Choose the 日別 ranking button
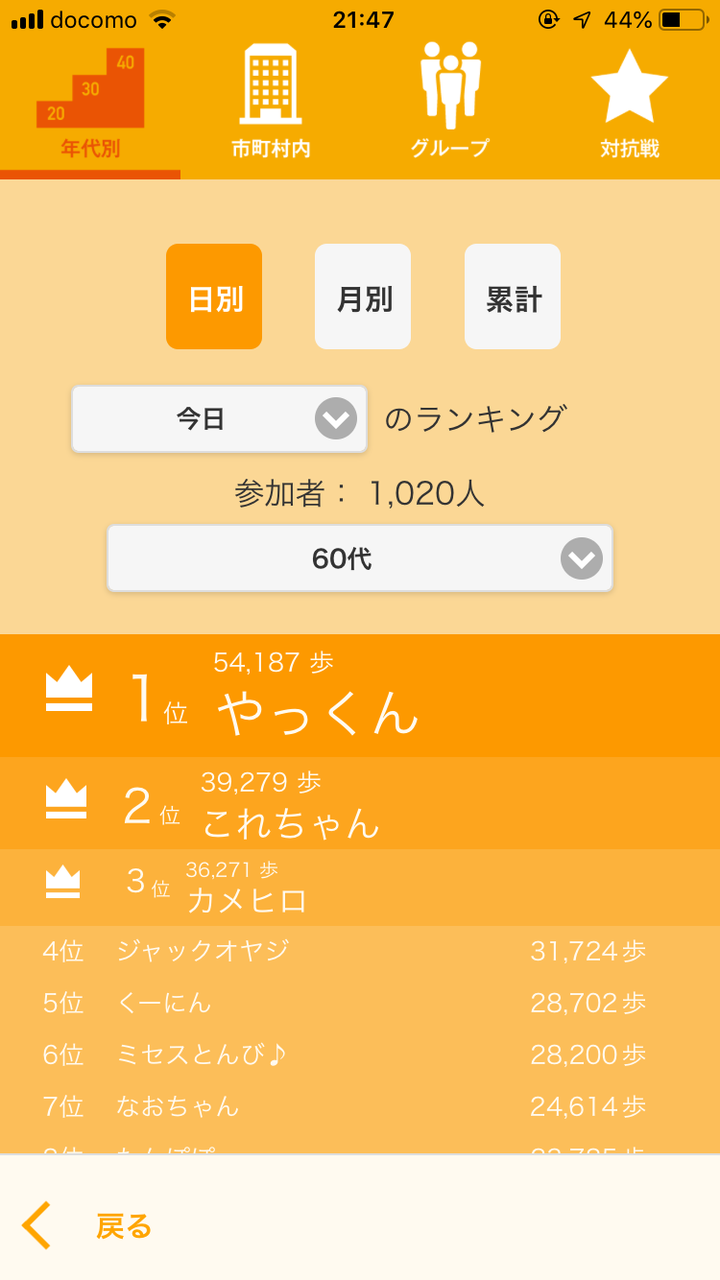Screen dimensions: 720x1280 [x=214, y=297]
